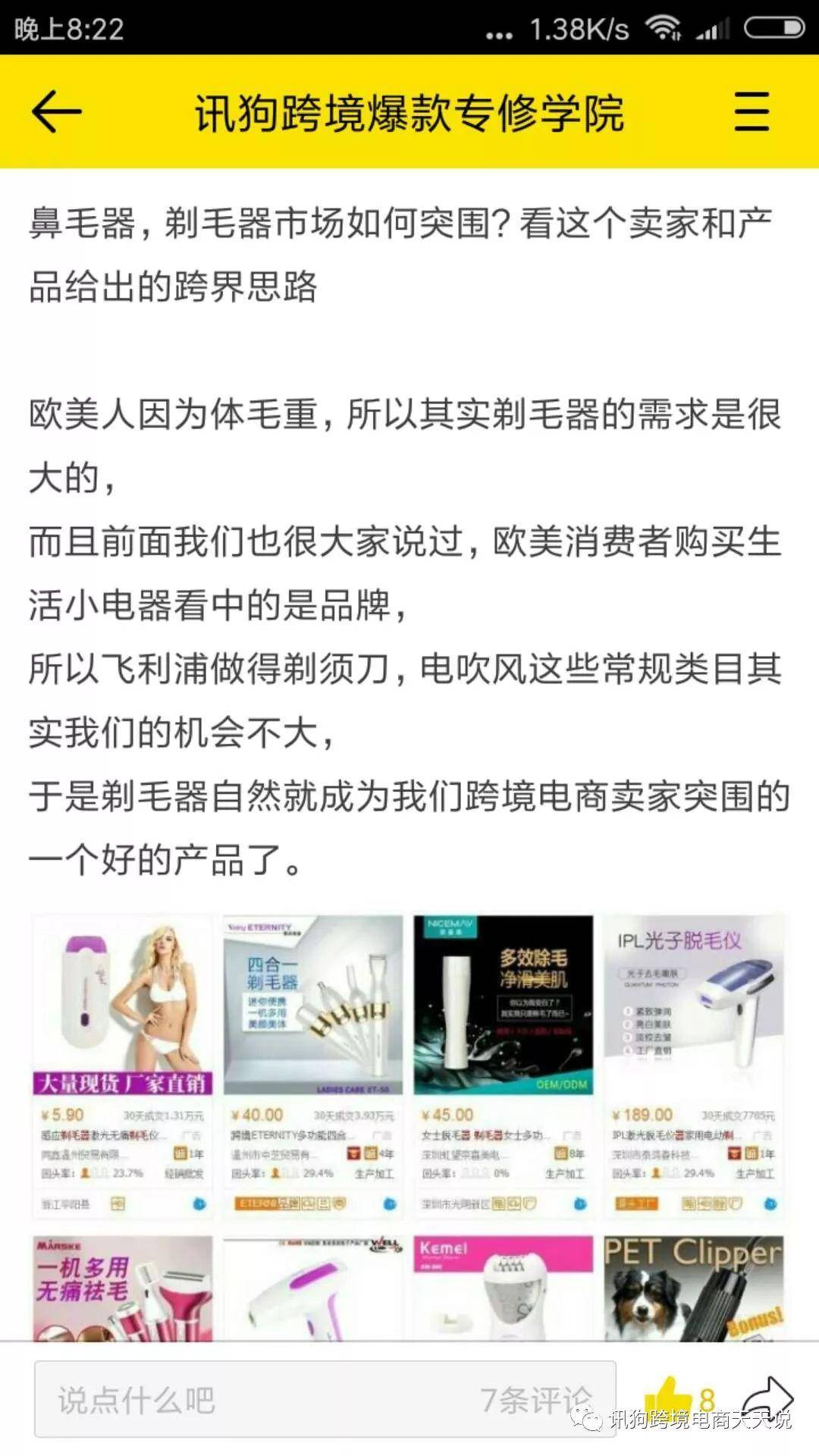Go back using the arrow
The height and width of the screenshot is (1456, 819).
pyautogui.click(x=57, y=111)
